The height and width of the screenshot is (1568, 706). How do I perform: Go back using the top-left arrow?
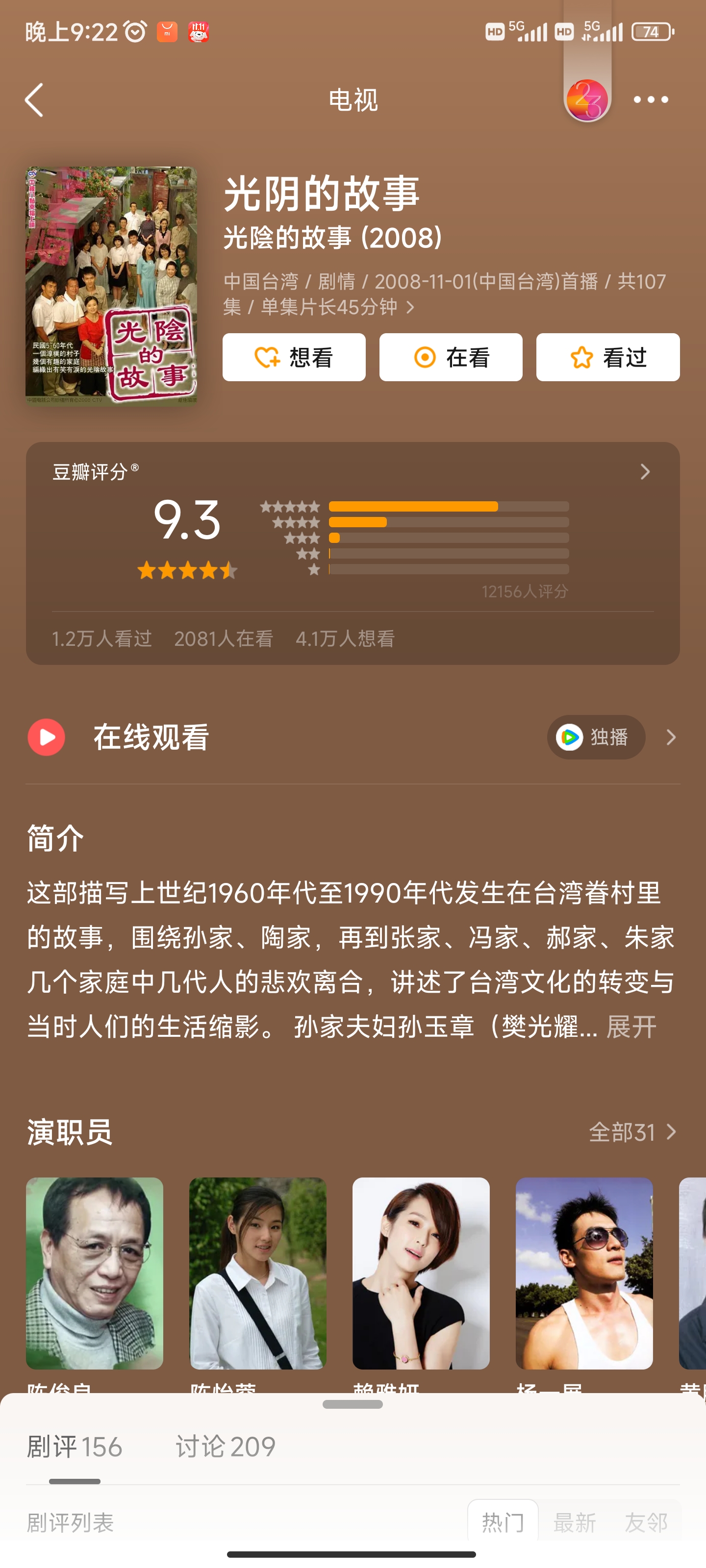click(x=35, y=100)
